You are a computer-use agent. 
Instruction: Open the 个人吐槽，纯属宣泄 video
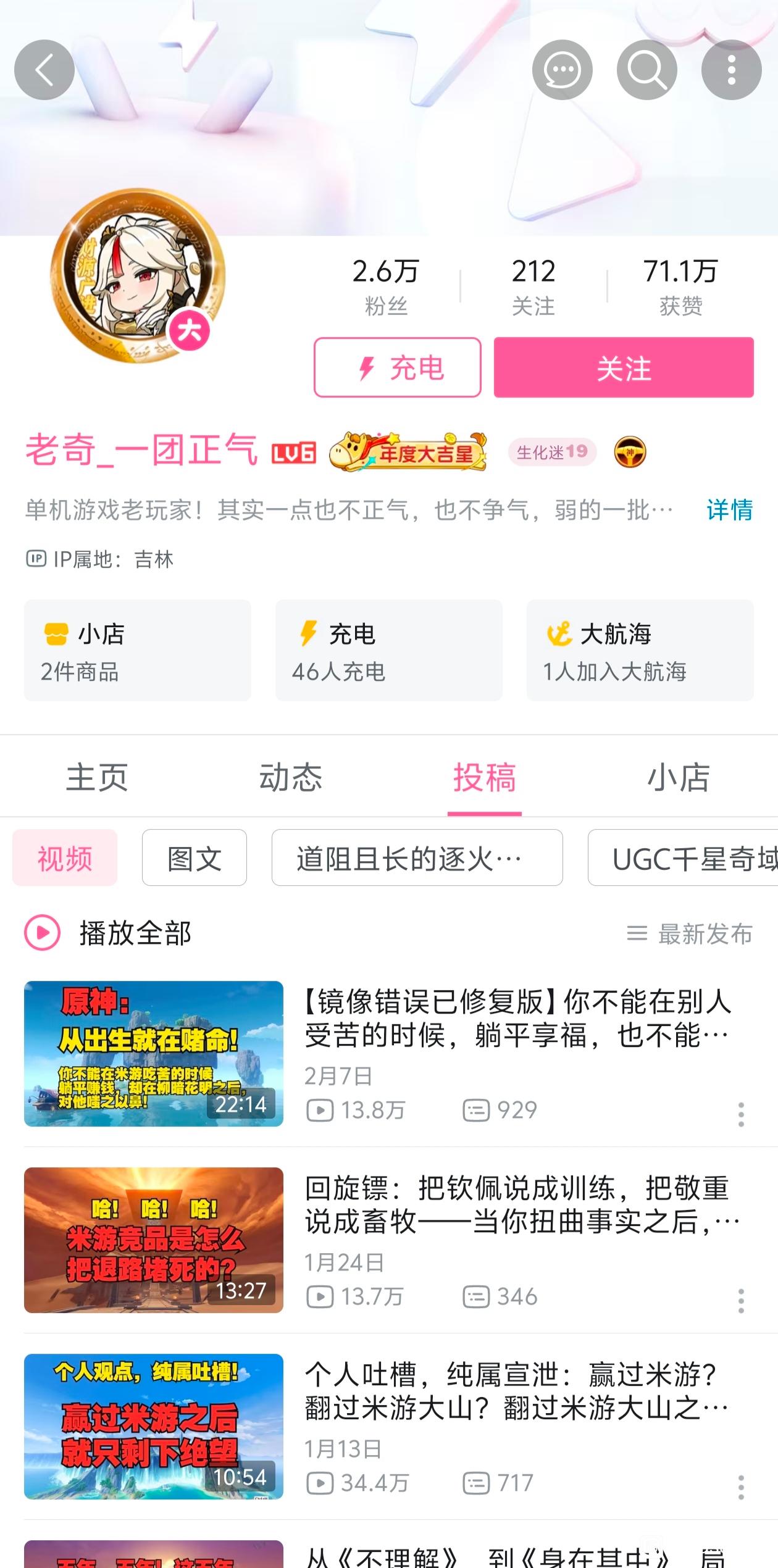coord(517,1391)
